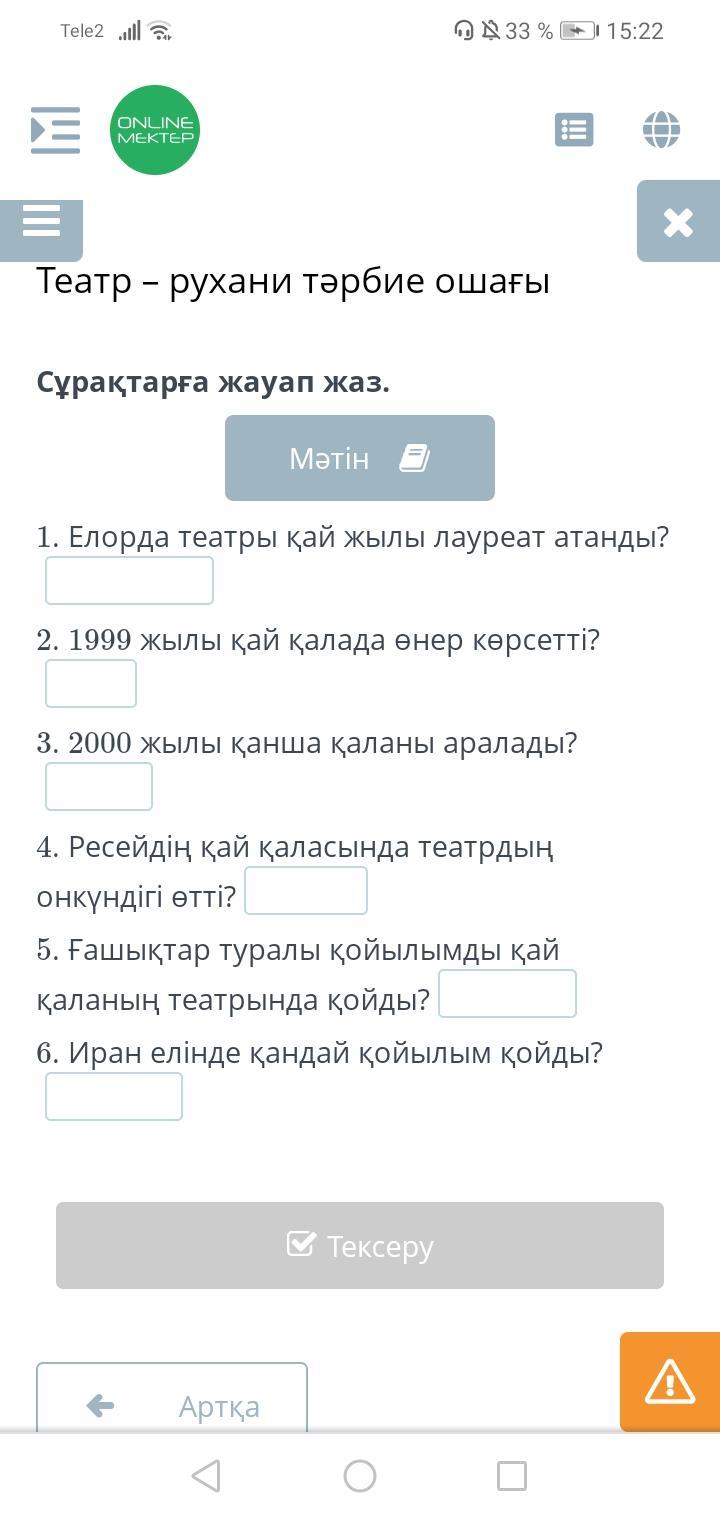Go to the system home screen
This screenshot has height=1520, width=720.
tap(360, 1476)
